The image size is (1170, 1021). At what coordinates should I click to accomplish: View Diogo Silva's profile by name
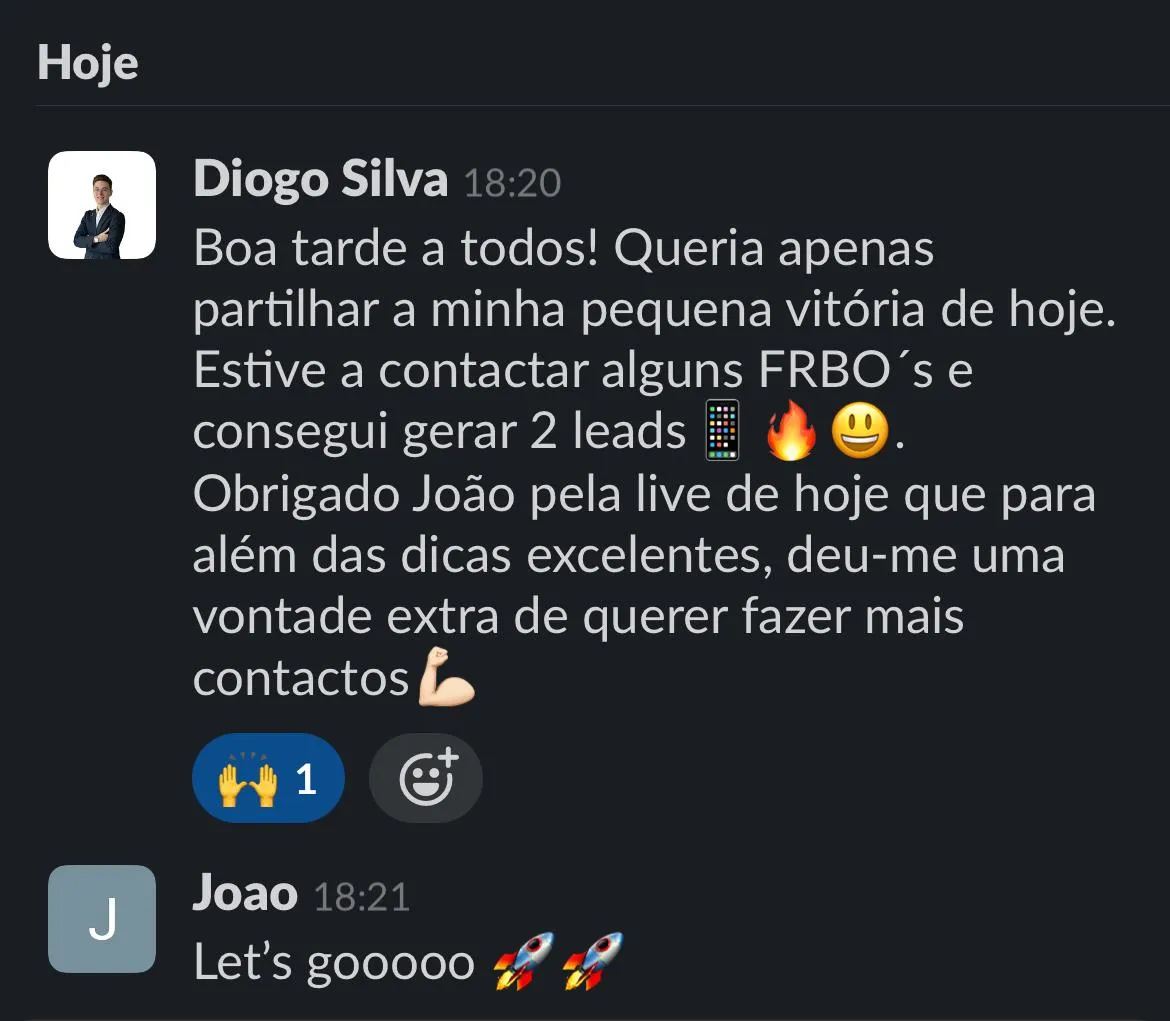pyautogui.click(x=320, y=180)
